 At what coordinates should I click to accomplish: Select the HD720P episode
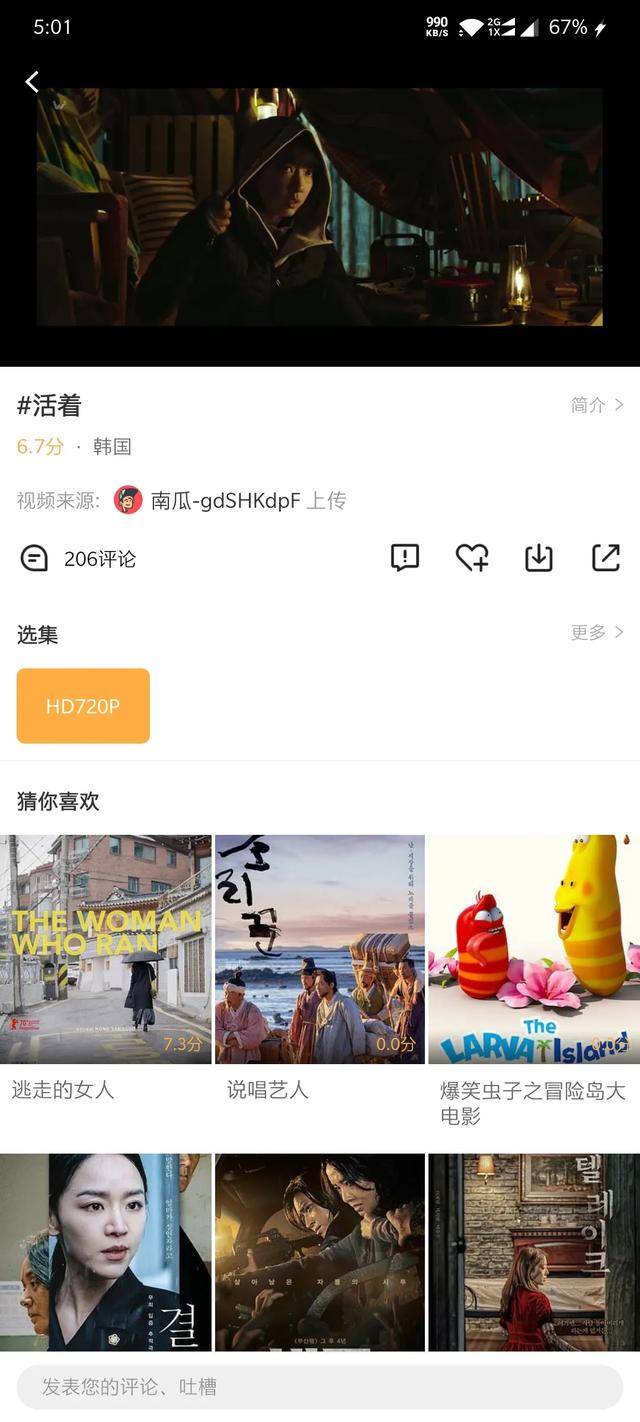tap(83, 706)
